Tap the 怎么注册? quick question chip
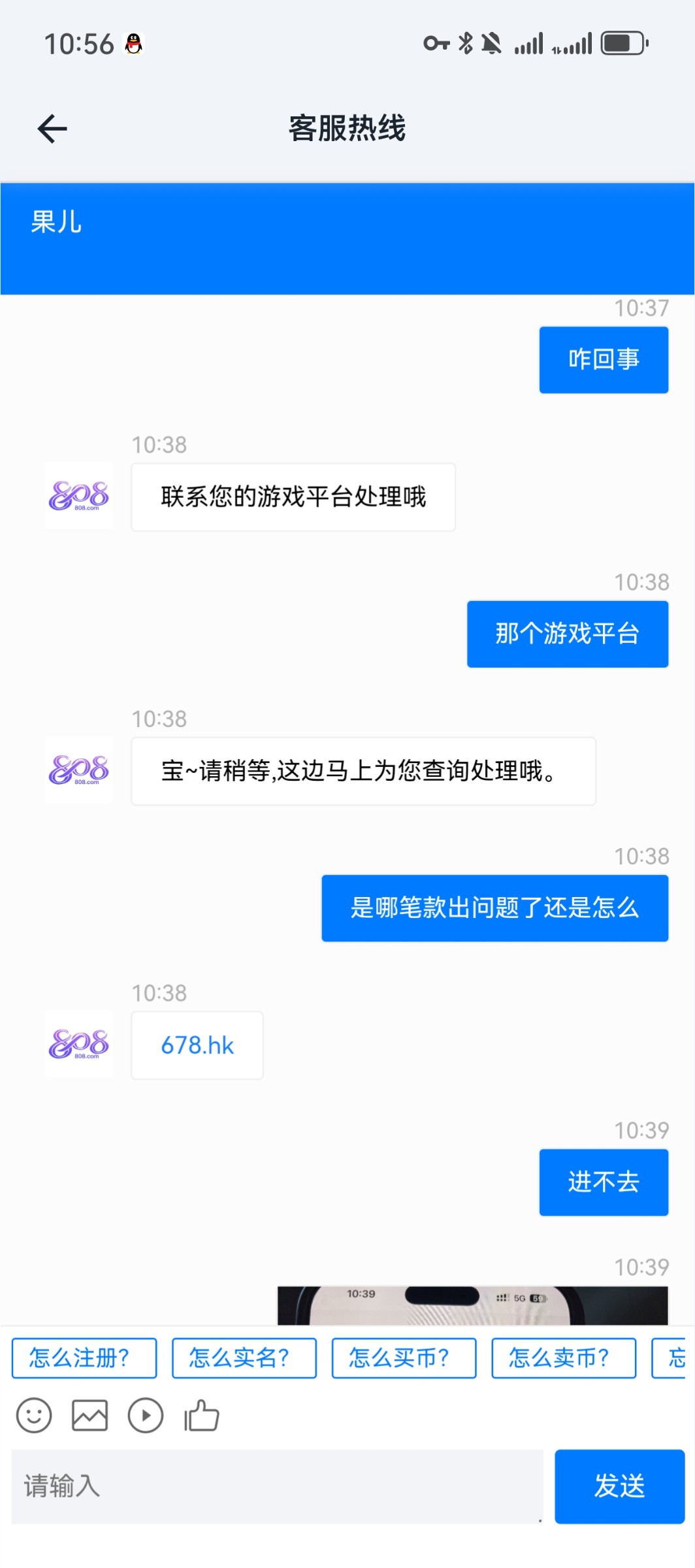The height and width of the screenshot is (1568, 695). (84, 1358)
